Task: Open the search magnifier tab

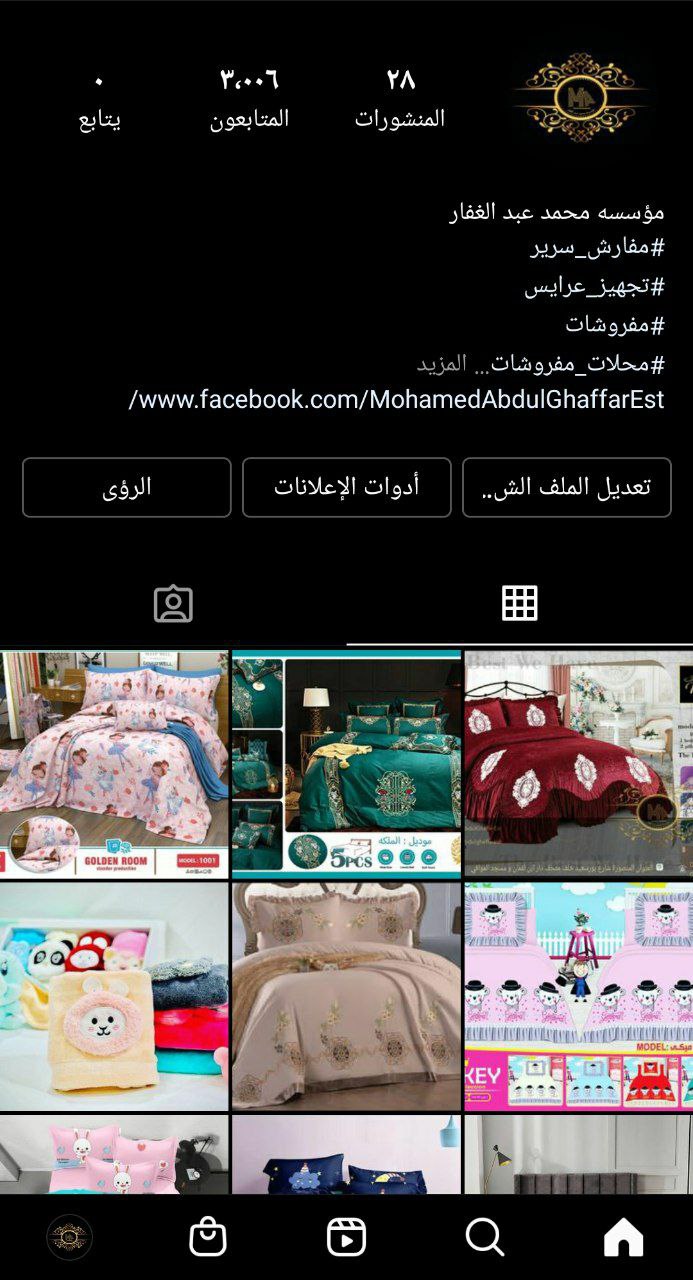Action: 485,1238
